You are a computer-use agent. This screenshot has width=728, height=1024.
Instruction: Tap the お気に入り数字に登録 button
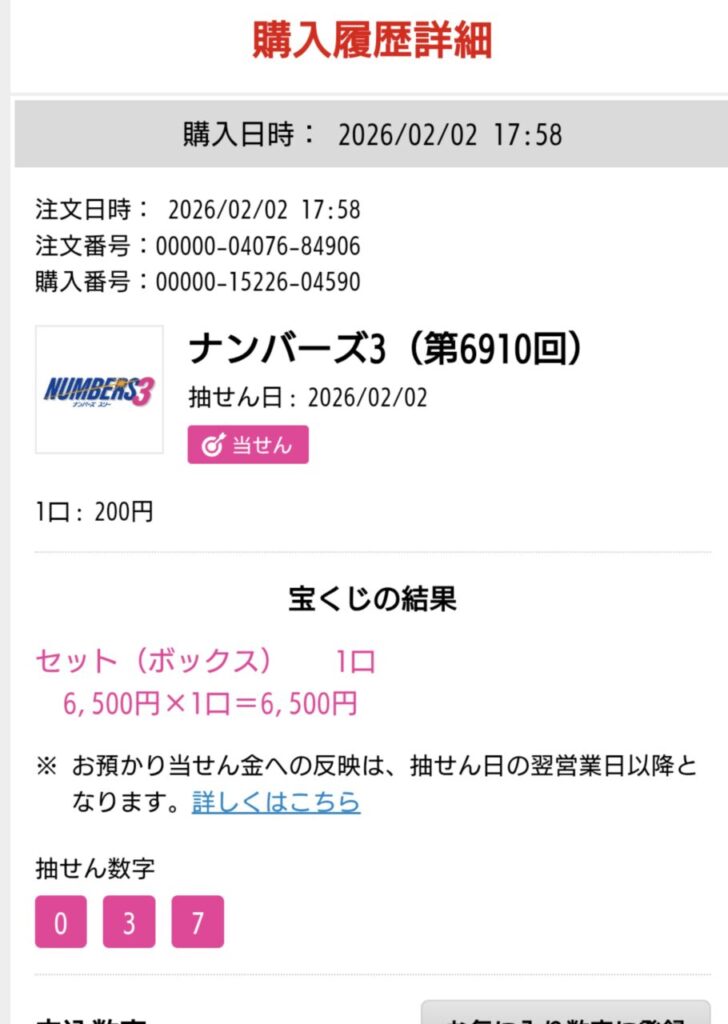tap(565, 1012)
